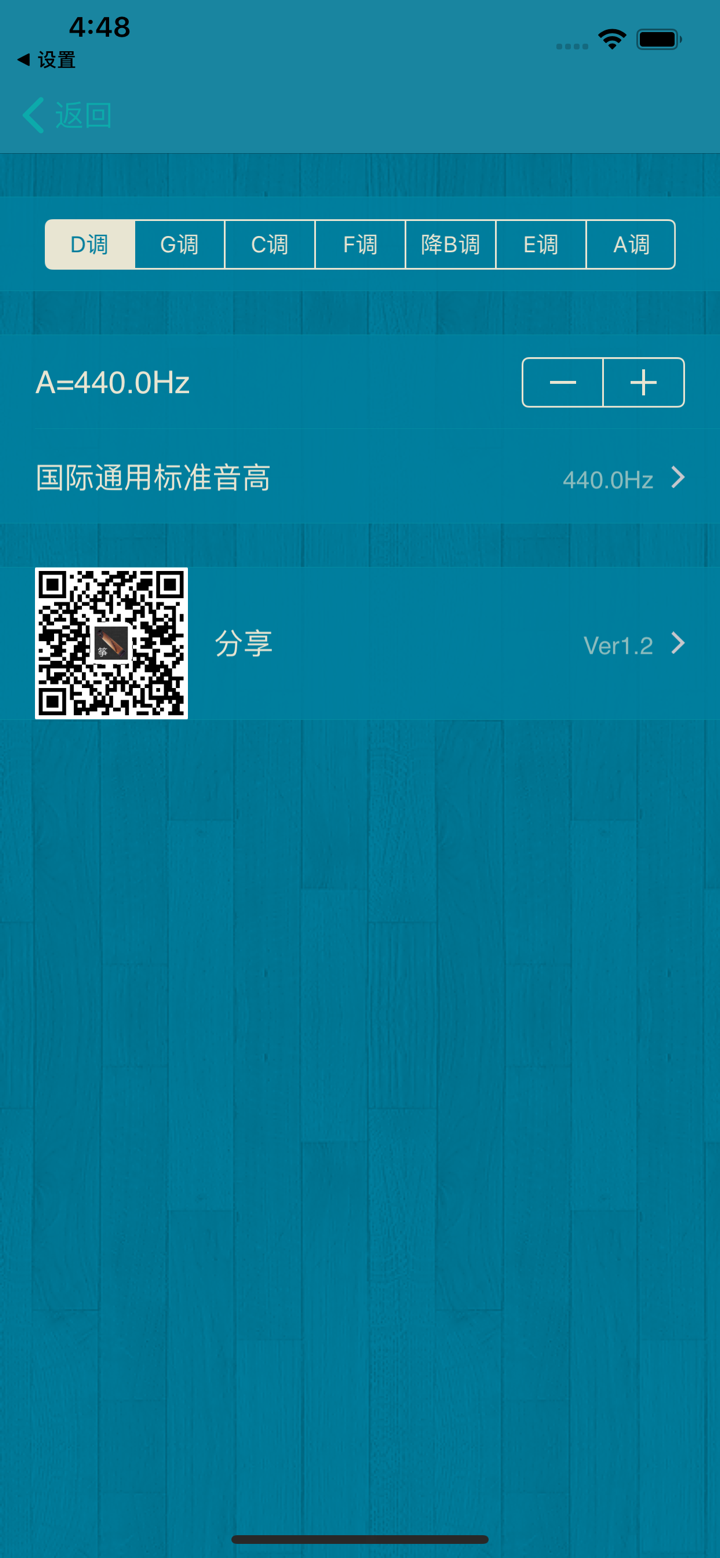Select the D调 key tab
The width and height of the screenshot is (720, 1558).
(x=89, y=244)
